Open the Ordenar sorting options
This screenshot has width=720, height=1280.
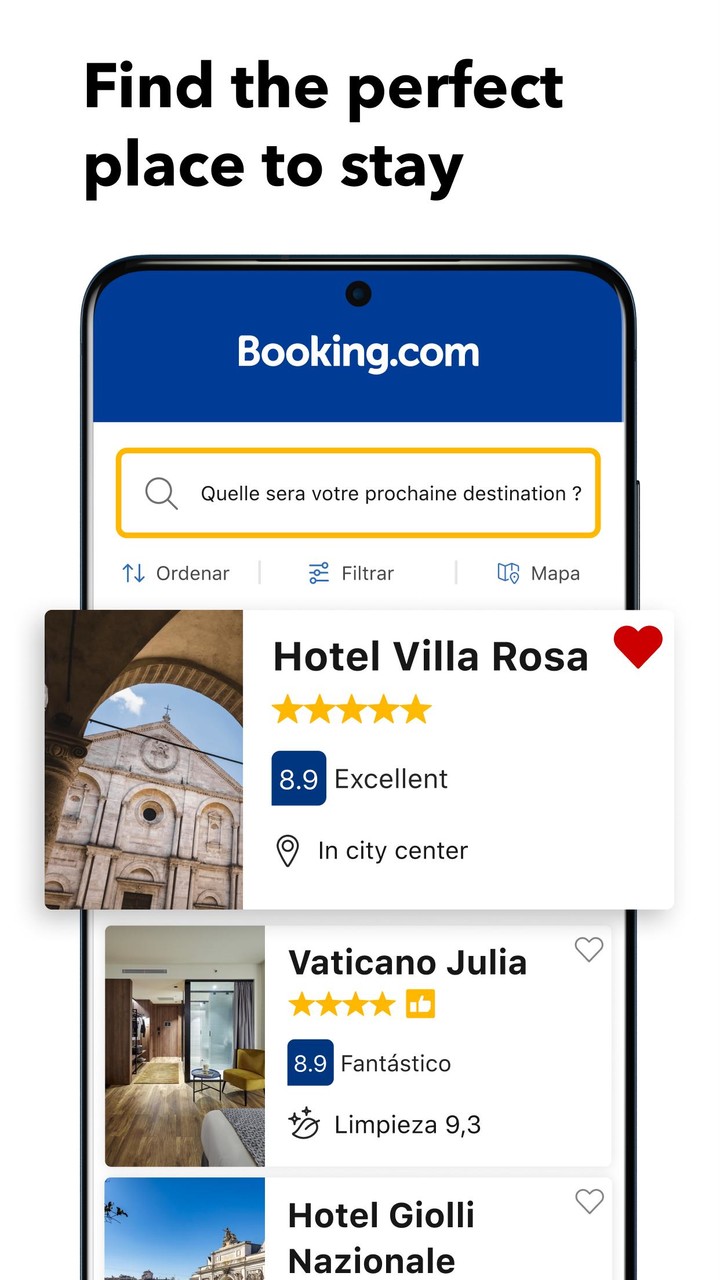pyautogui.click(x=176, y=572)
